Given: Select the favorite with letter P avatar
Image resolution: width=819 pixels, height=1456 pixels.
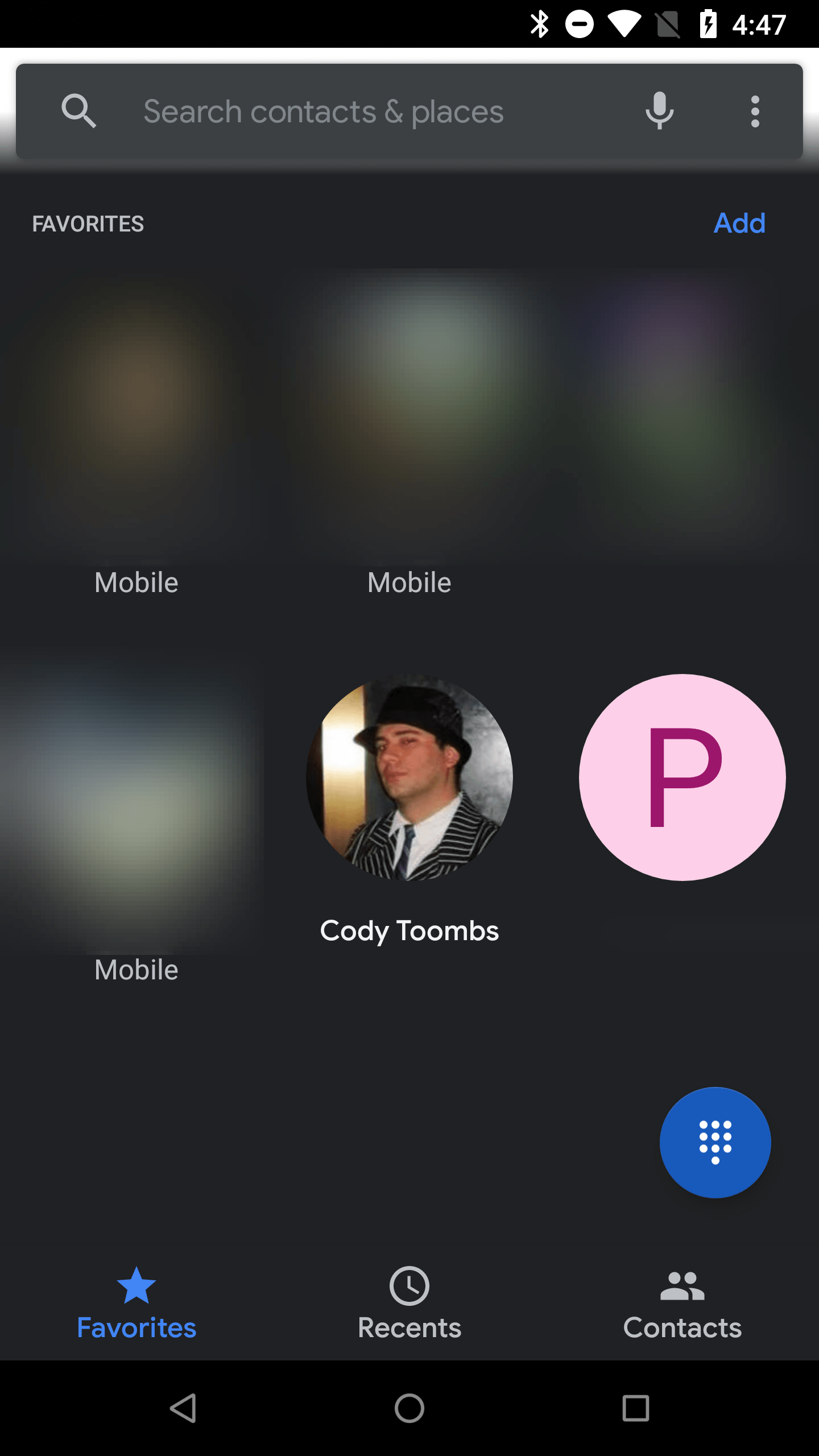Looking at the screenshot, I should pos(682,777).
